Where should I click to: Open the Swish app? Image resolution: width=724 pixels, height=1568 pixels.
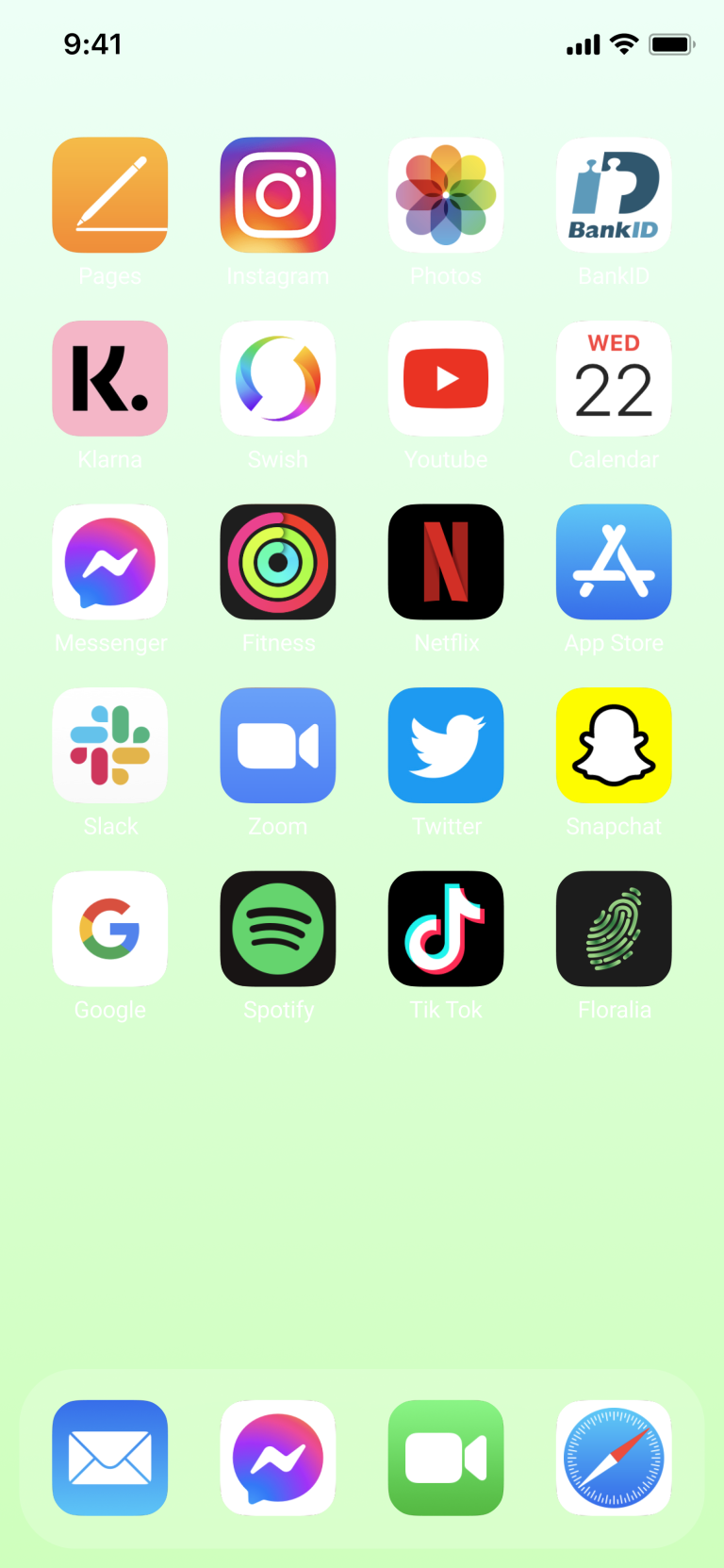(x=278, y=378)
